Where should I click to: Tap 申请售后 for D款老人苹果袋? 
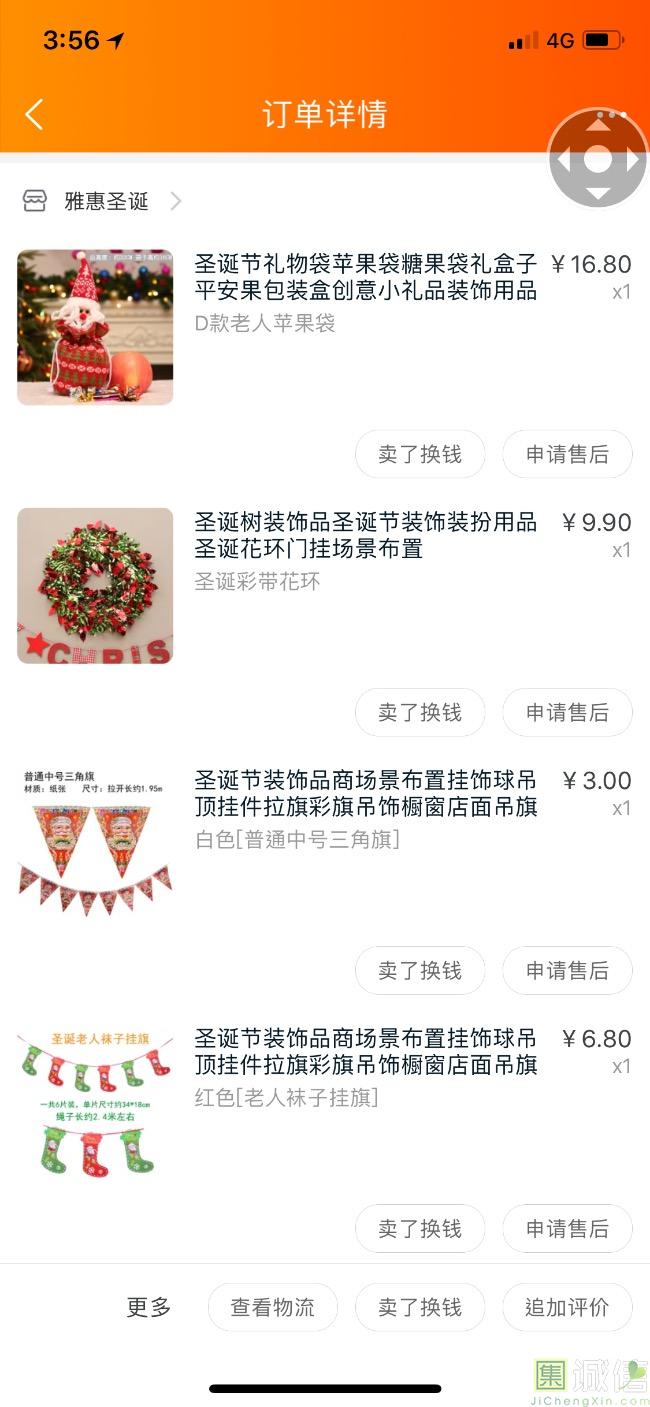click(x=567, y=454)
